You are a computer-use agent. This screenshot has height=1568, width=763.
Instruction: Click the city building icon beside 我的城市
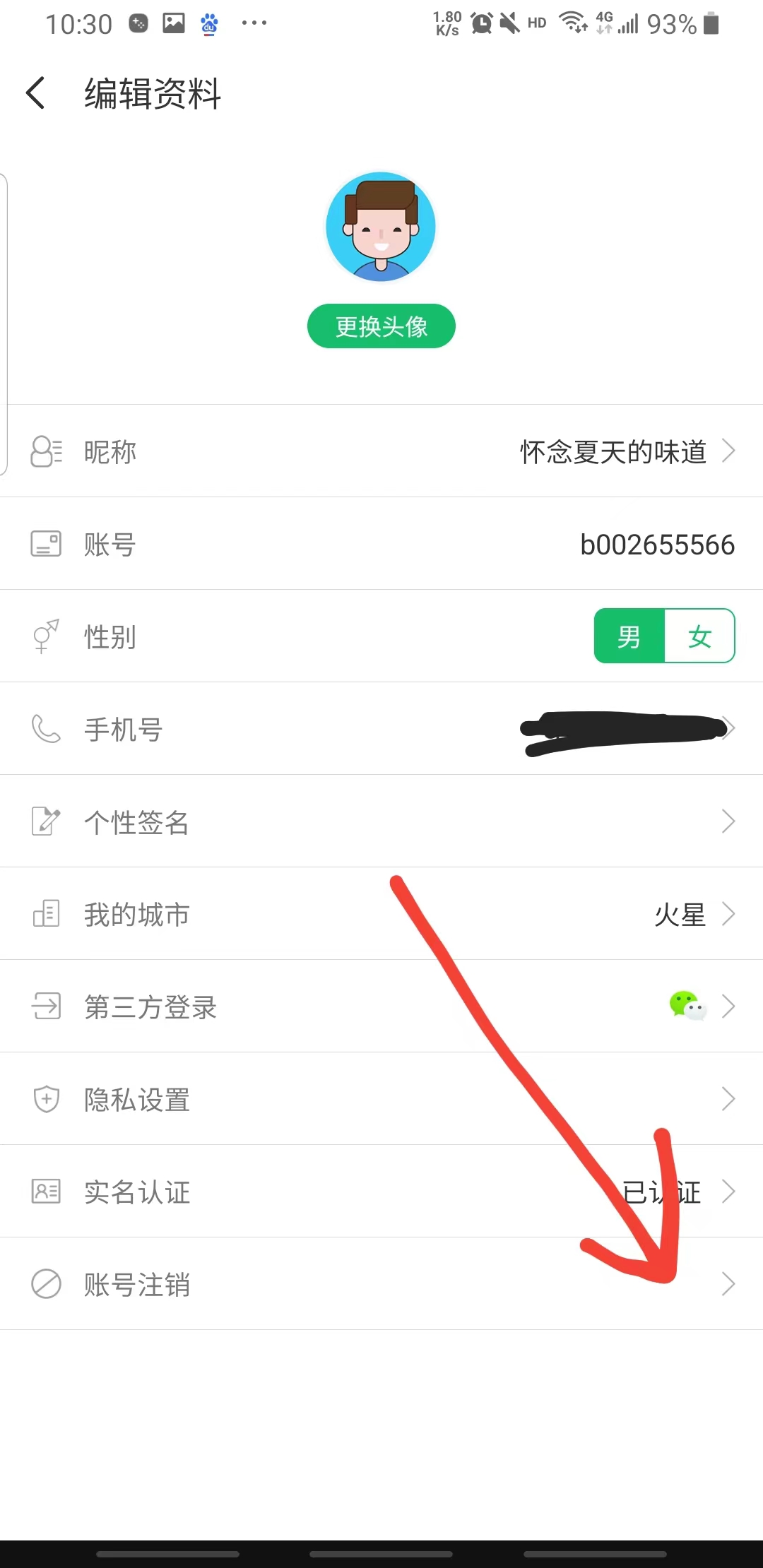tap(45, 914)
